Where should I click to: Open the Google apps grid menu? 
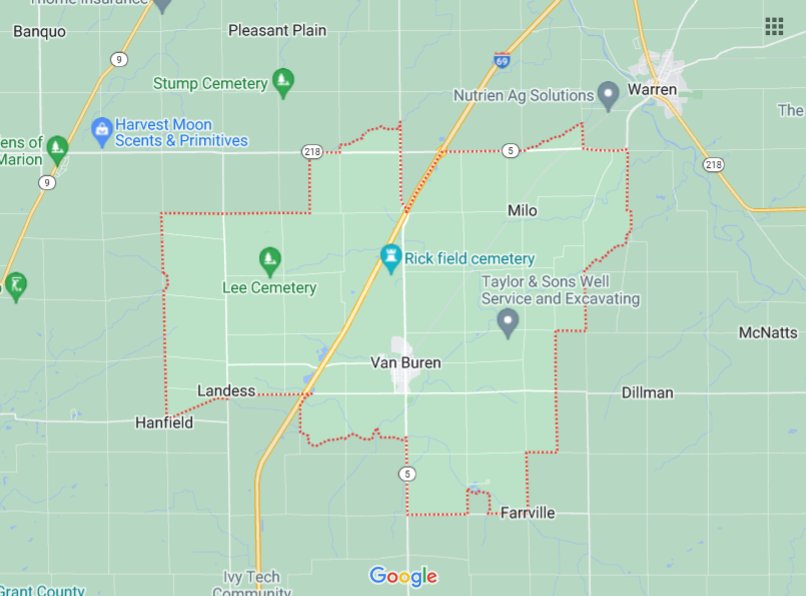tap(774, 27)
